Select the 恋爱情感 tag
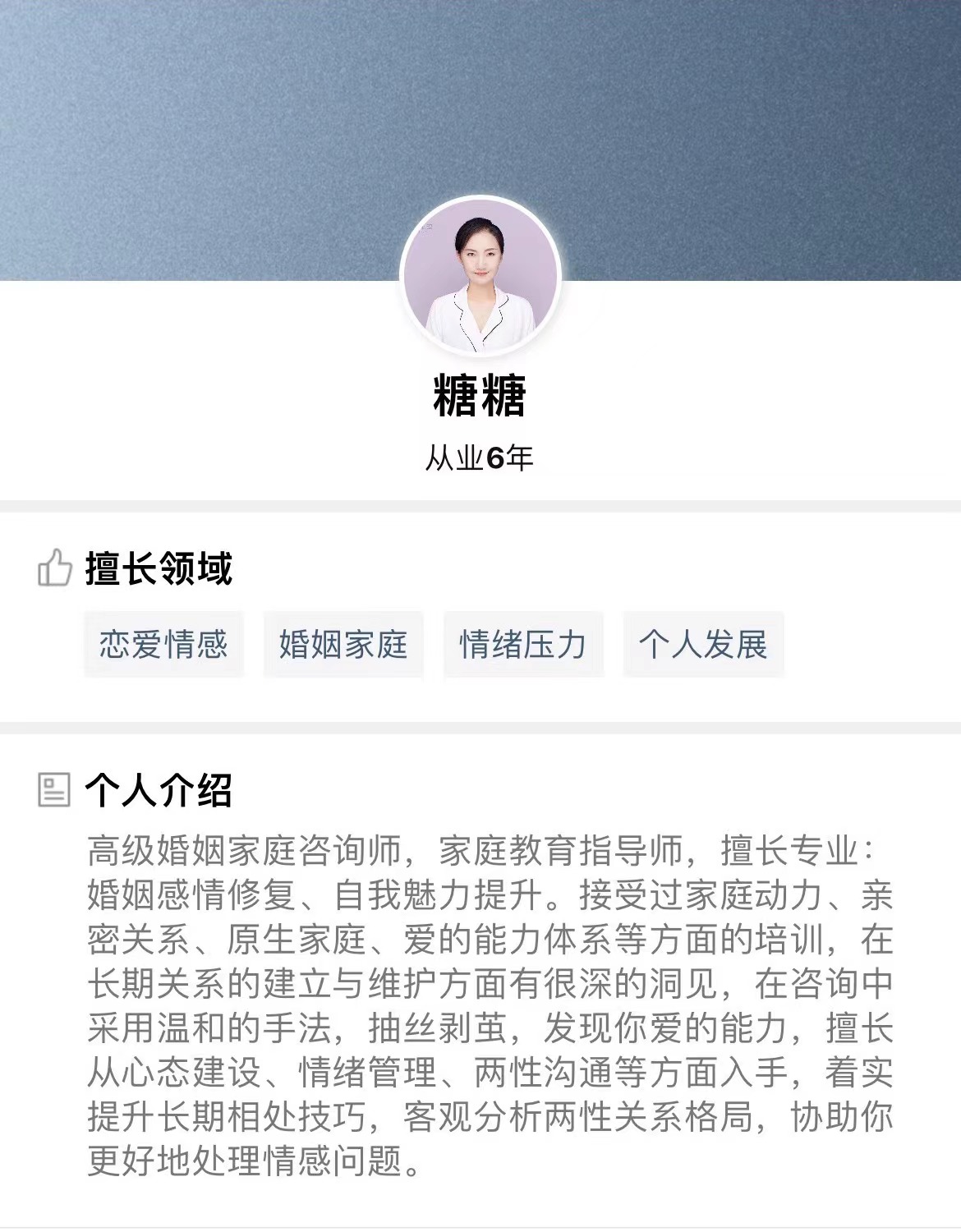This screenshot has height=1232, width=961. coord(163,644)
